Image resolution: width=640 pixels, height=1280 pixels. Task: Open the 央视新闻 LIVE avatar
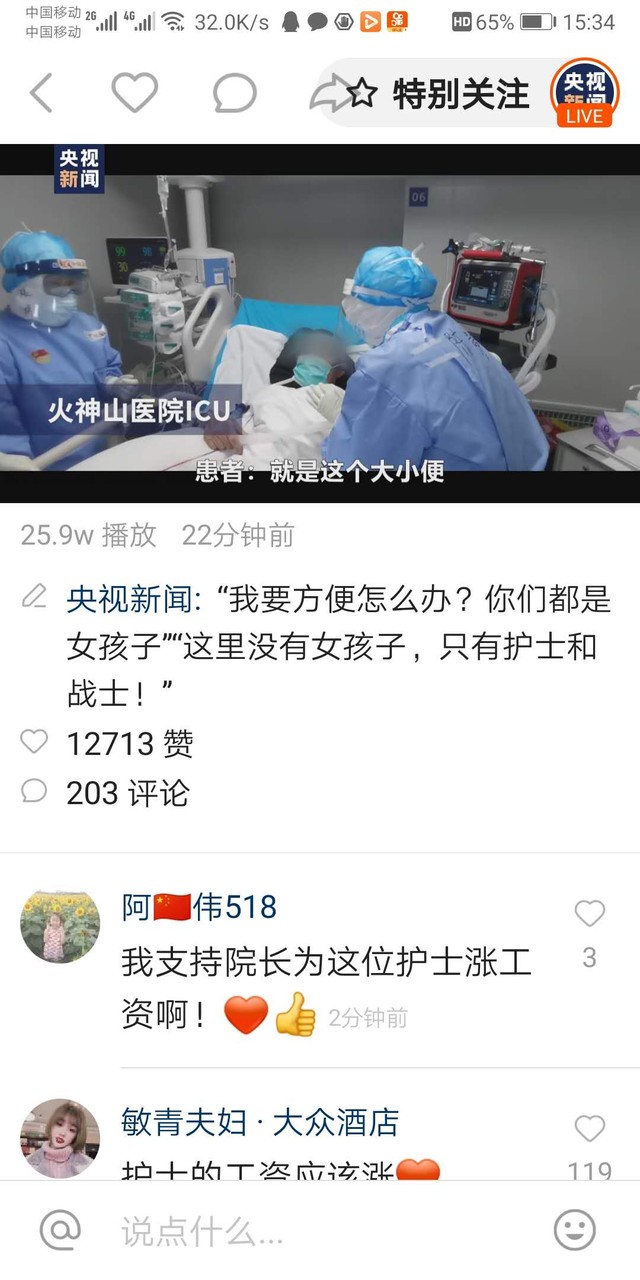click(585, 94)
